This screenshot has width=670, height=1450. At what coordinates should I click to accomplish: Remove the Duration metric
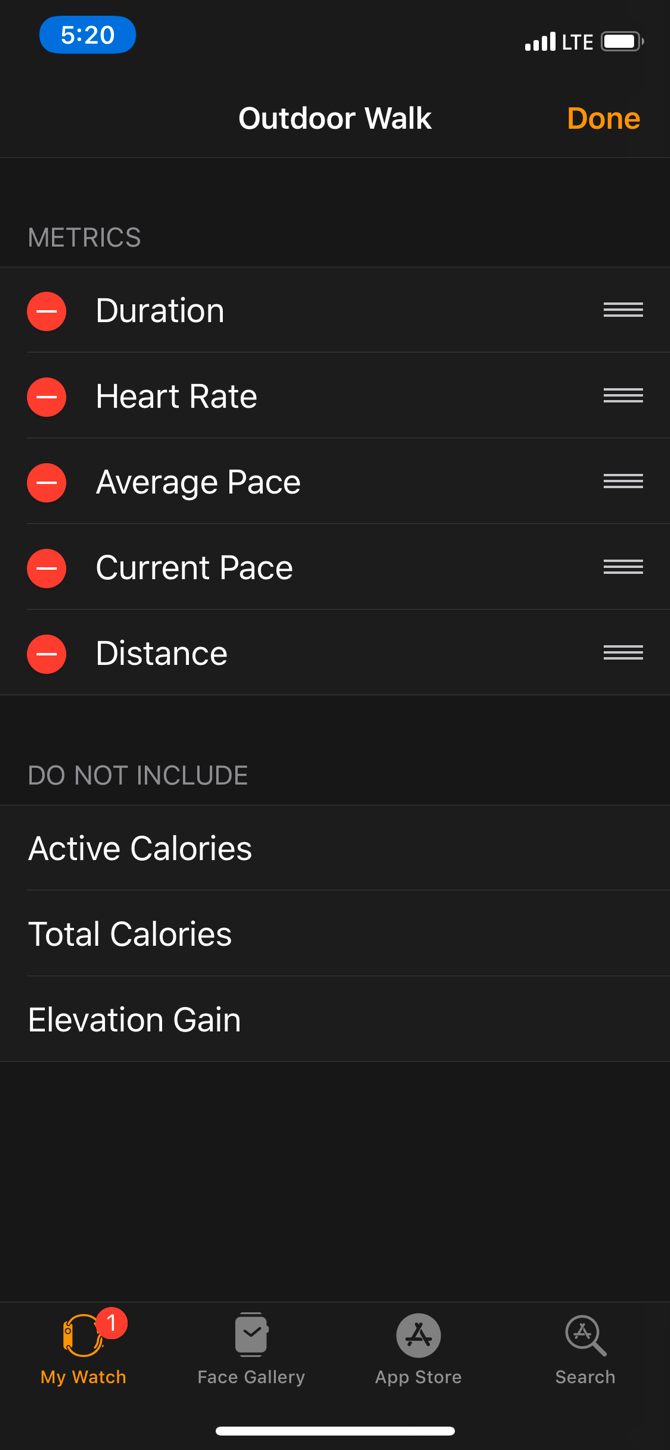tap(47, 311)
